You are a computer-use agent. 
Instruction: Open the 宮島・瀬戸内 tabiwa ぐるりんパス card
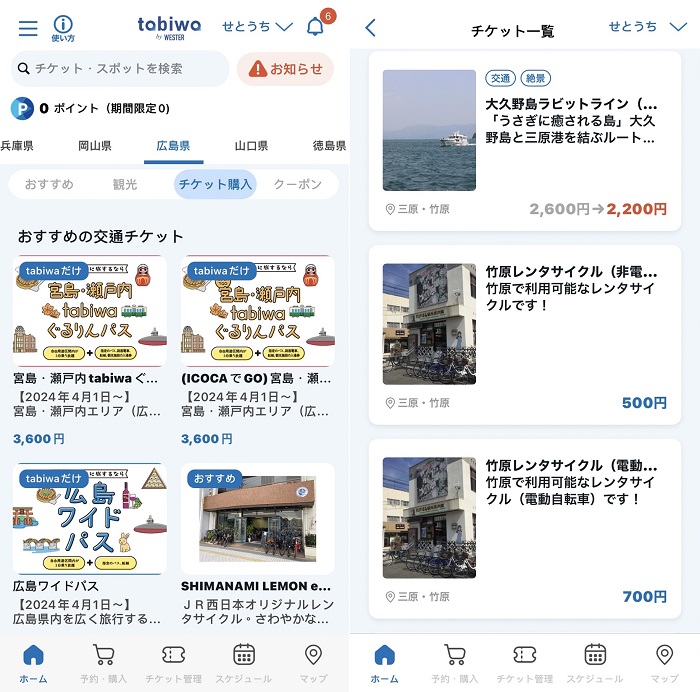click(x=90, y=350)
